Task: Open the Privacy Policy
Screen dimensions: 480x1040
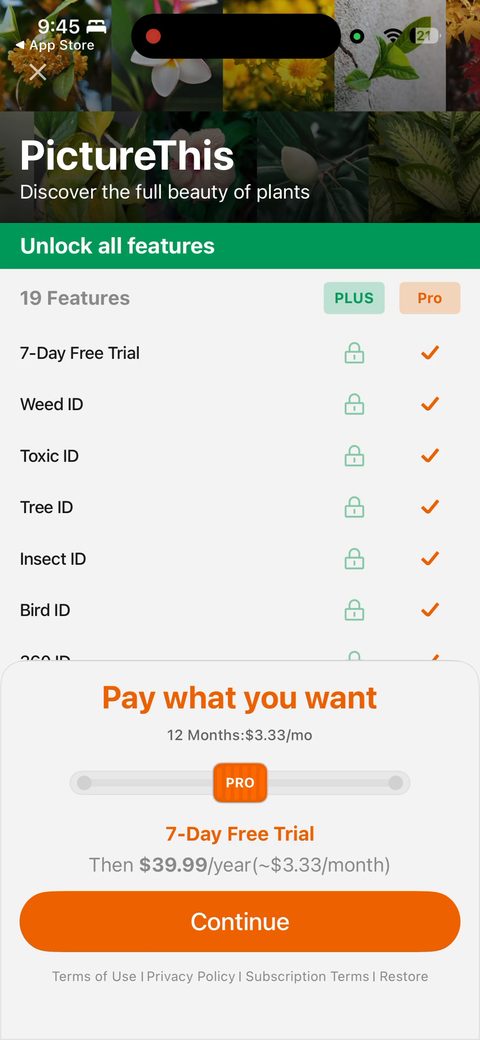Action: click(x=191, y=976)
